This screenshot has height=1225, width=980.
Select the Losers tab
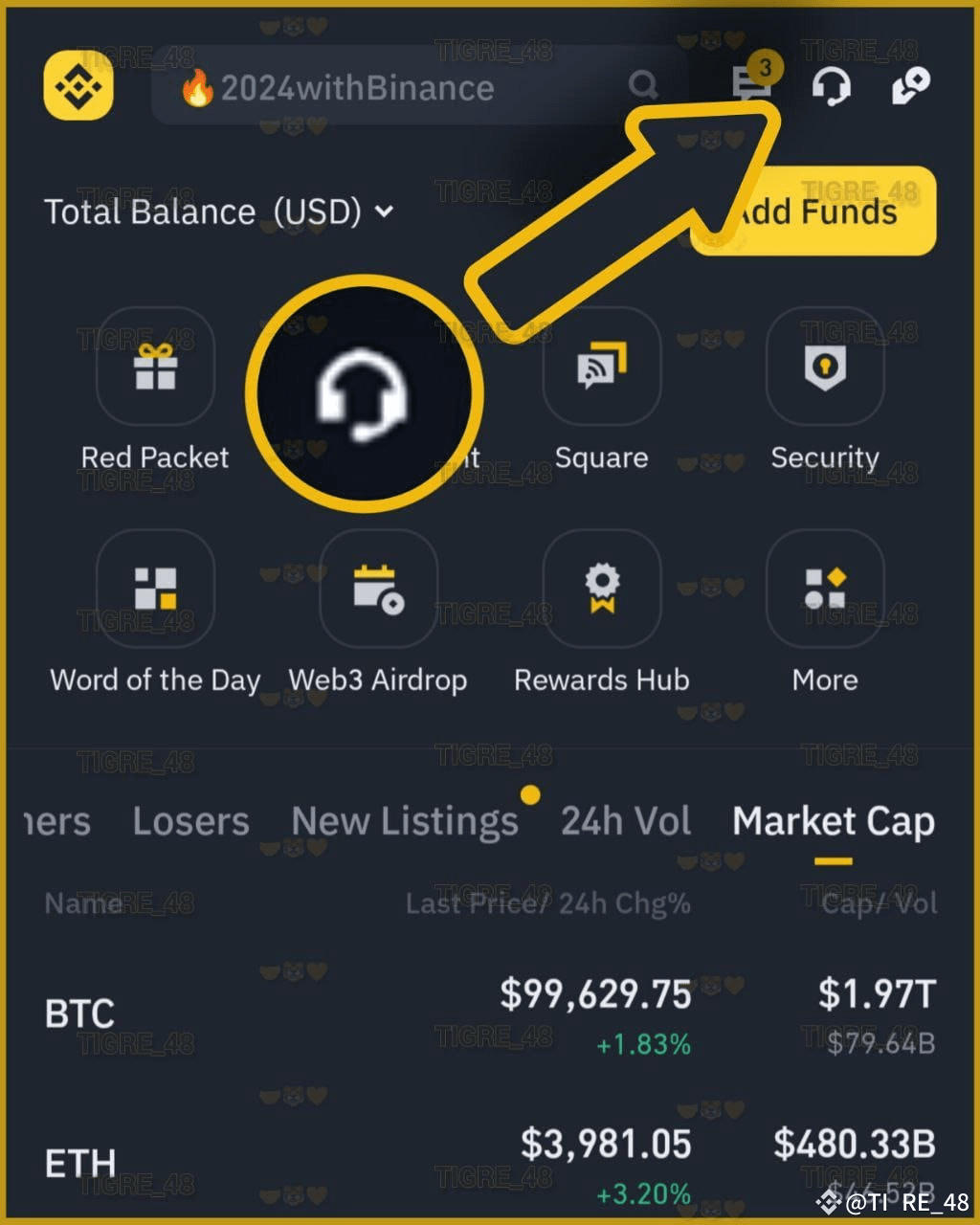(x=189, y=821)
